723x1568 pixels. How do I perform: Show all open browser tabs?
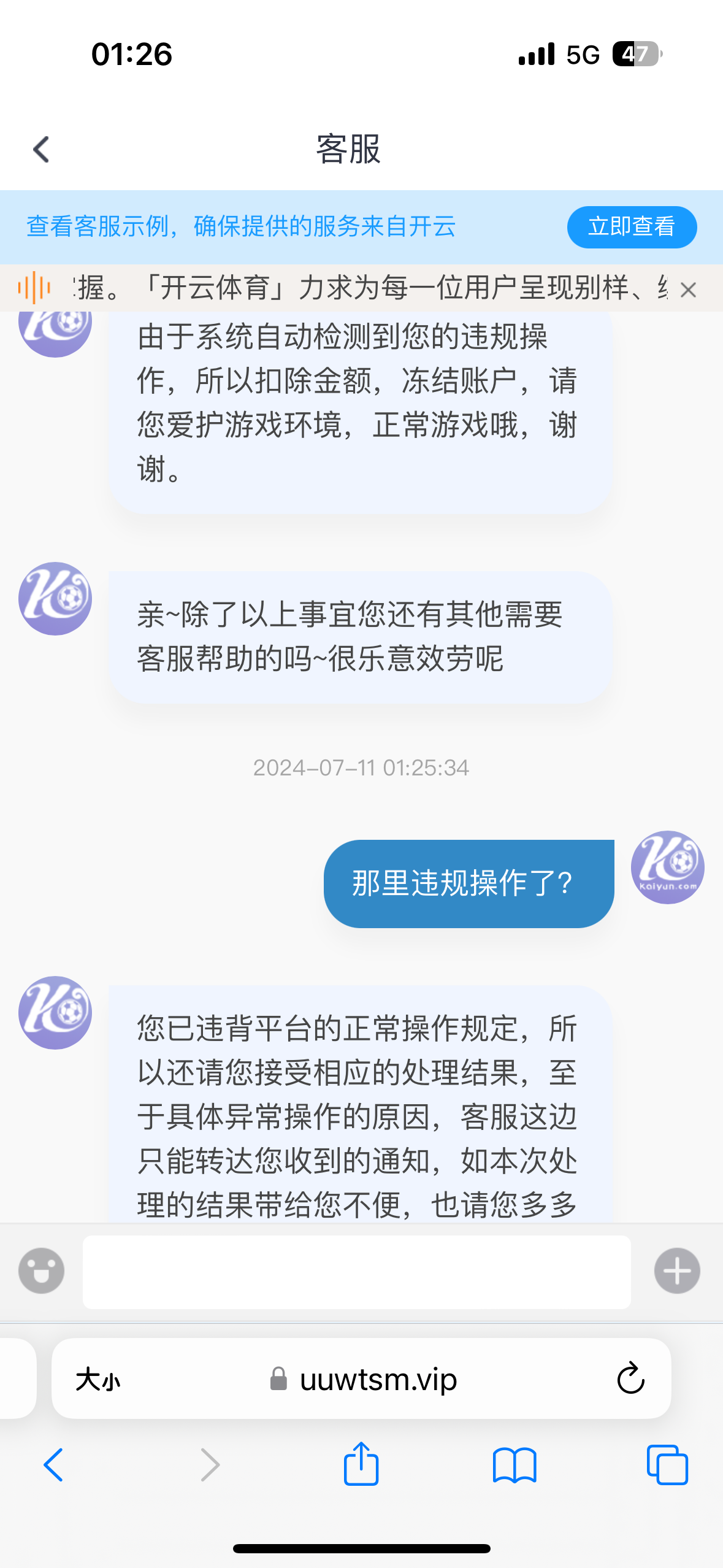(667, 1465)
